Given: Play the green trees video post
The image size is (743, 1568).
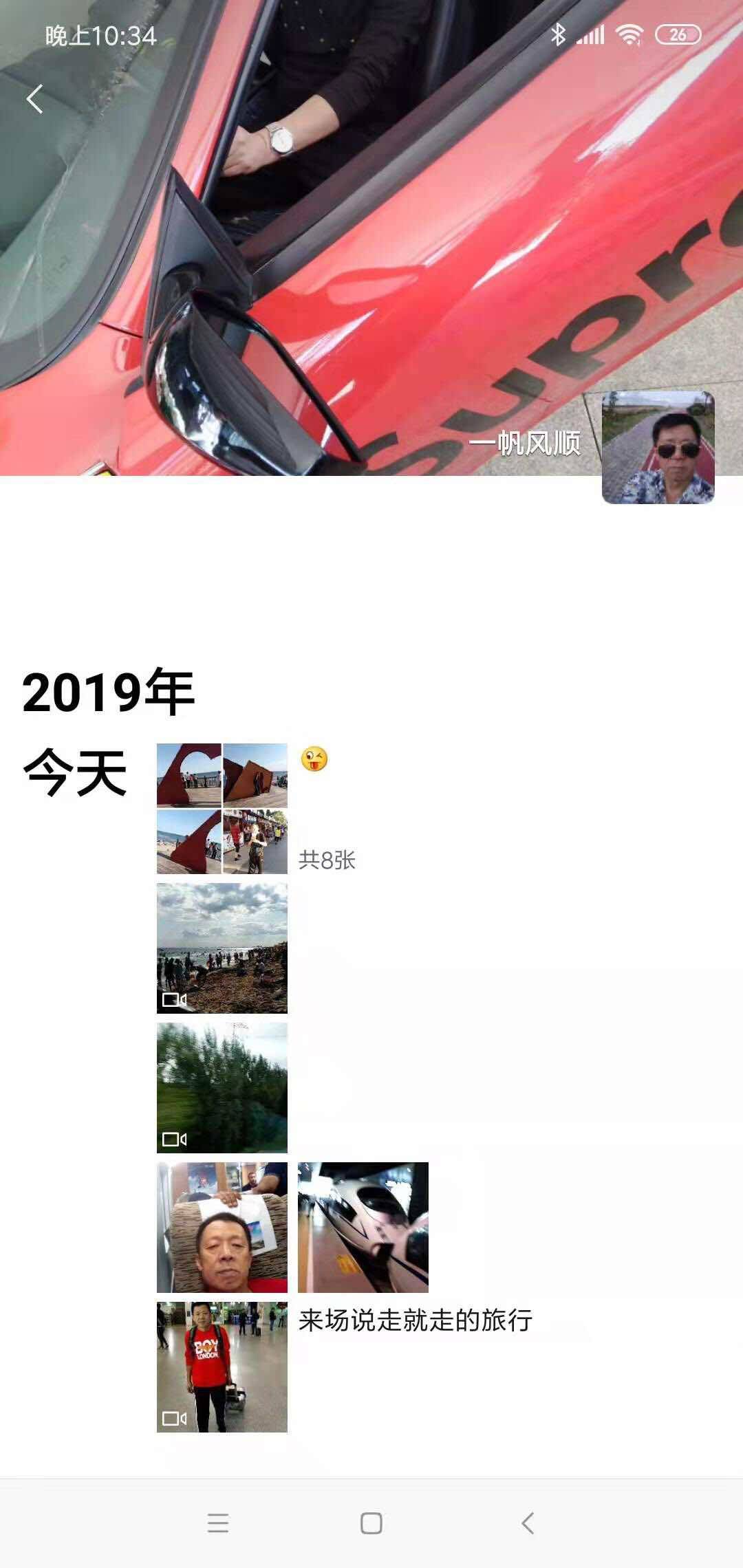Looking at the screenshot, I should [x=222, y=1087].
